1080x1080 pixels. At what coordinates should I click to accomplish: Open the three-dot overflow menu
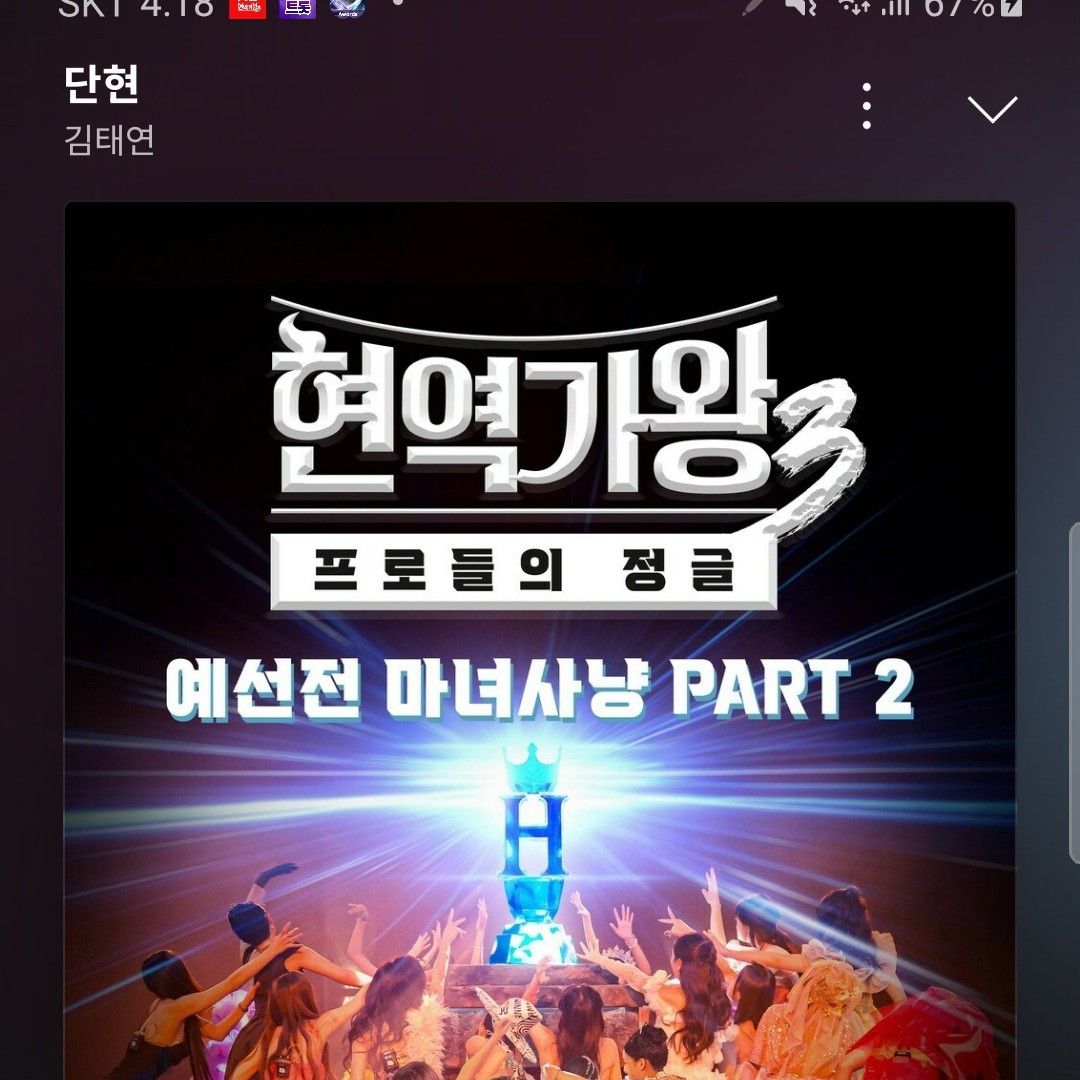[866, 106]
